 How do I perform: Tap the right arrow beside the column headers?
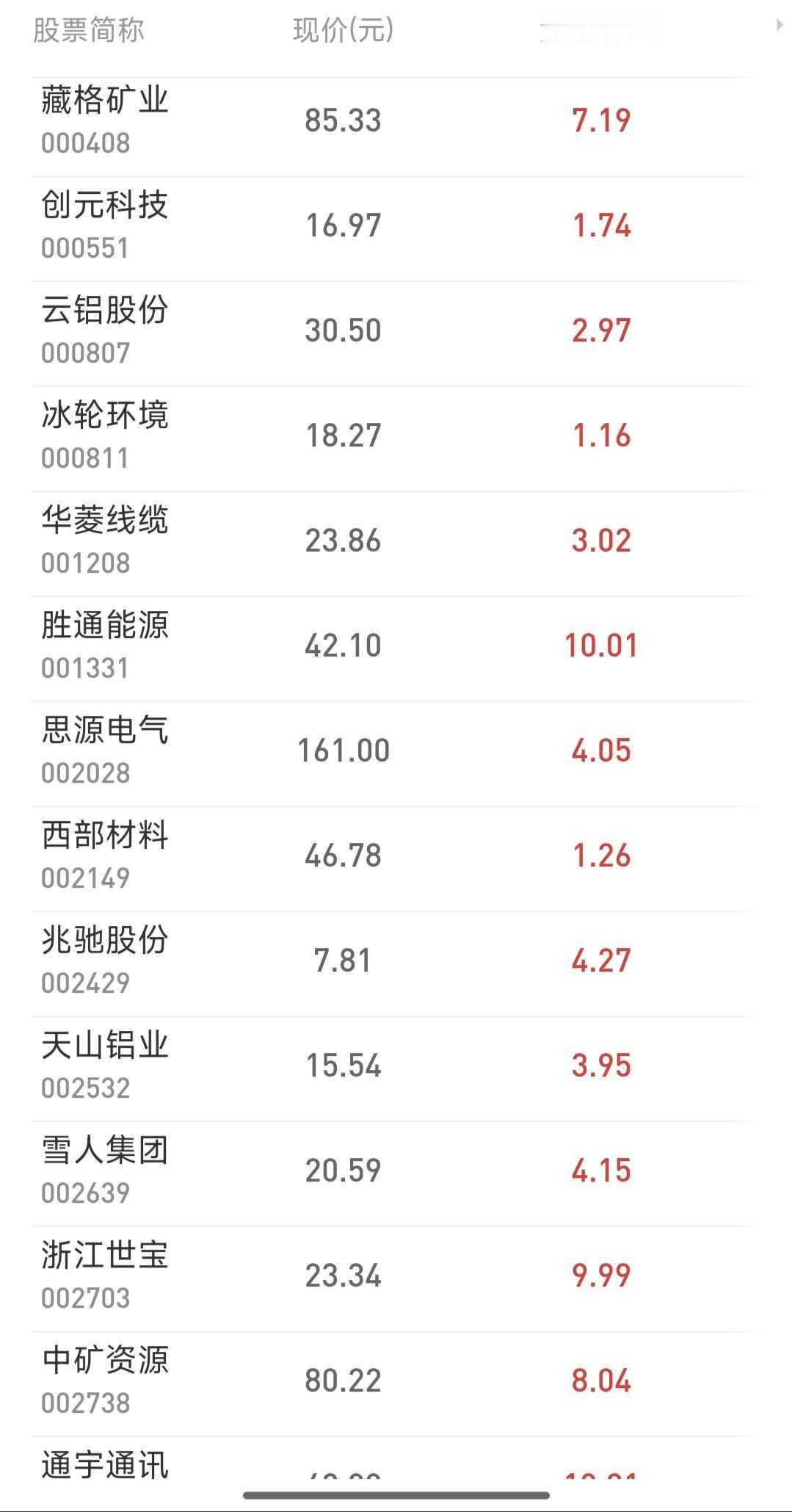(x=780, y=26)
